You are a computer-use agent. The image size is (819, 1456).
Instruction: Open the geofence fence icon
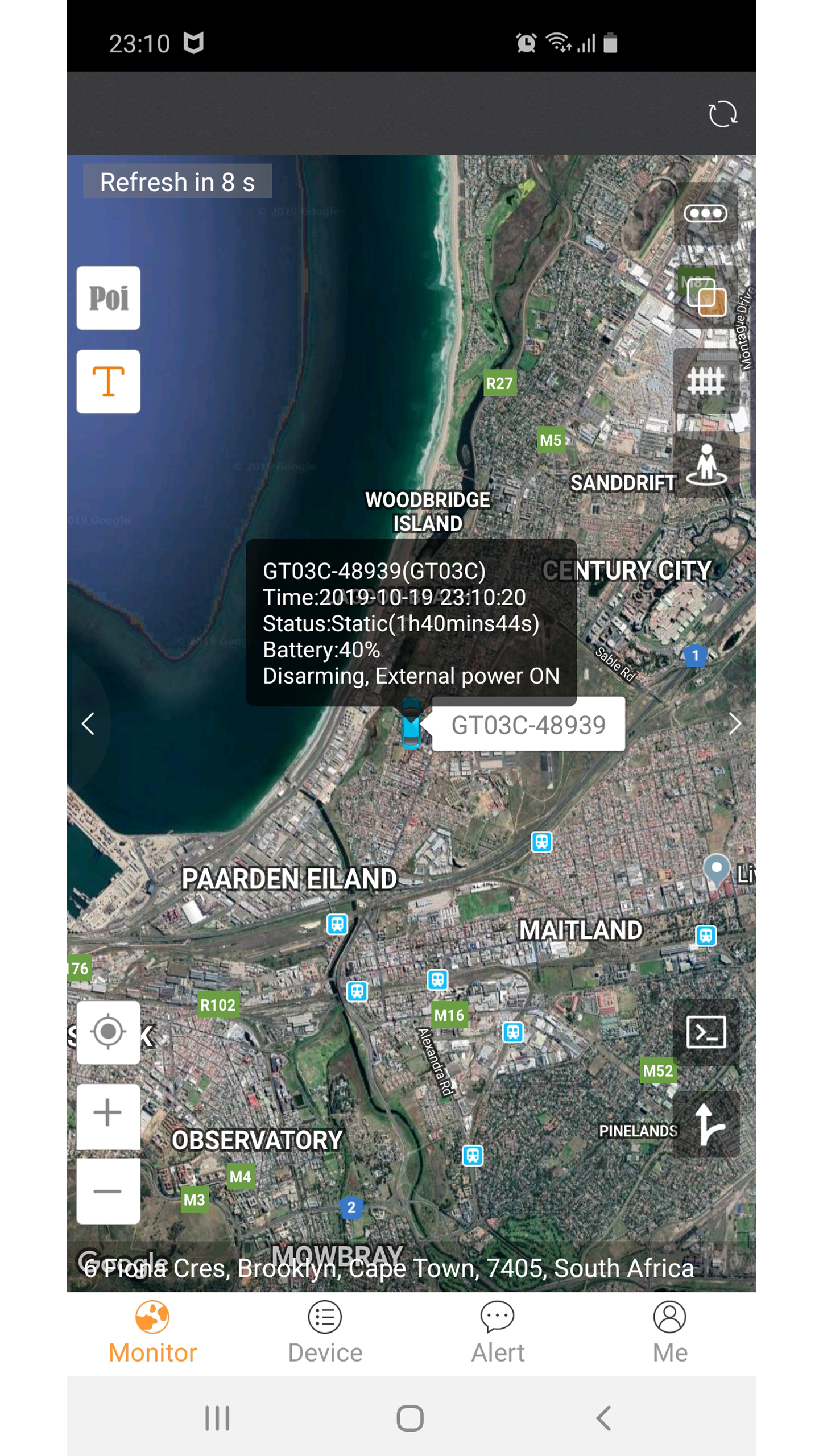tap(705, 380)
